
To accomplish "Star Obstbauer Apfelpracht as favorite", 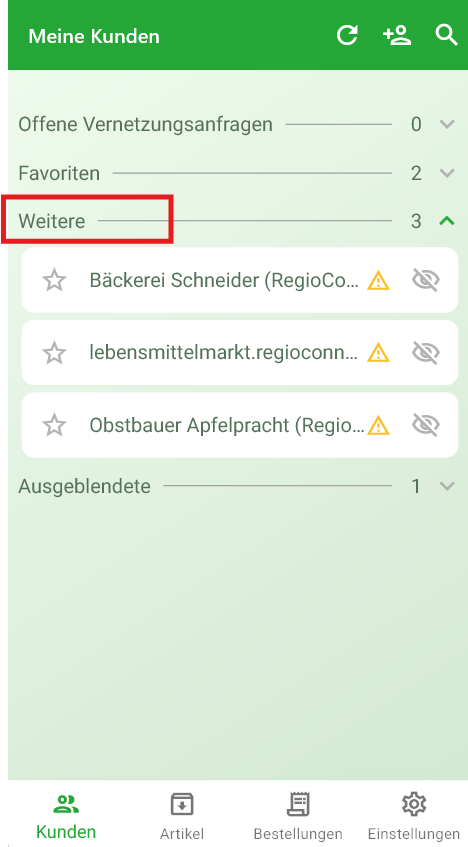I will [55, 425].
